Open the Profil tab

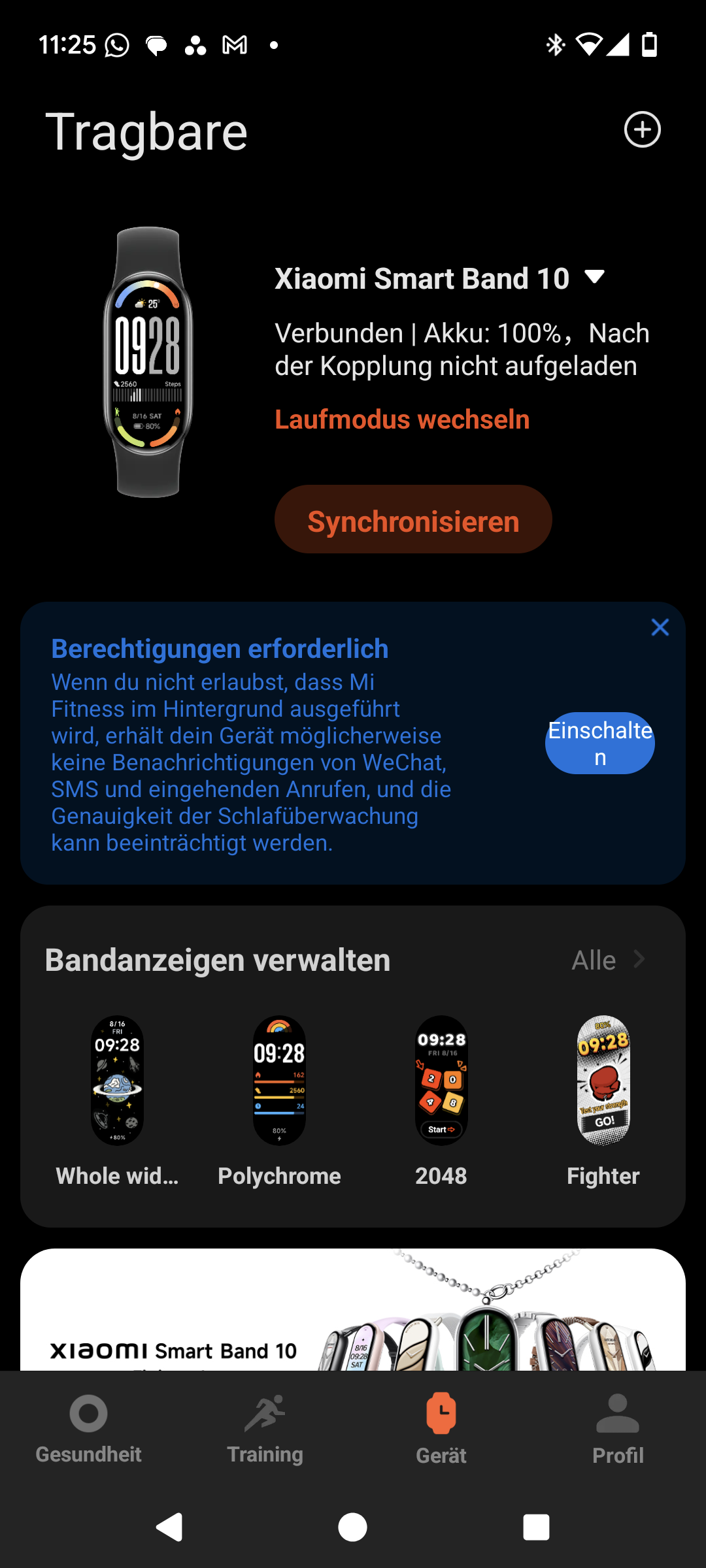point(618,1428)
